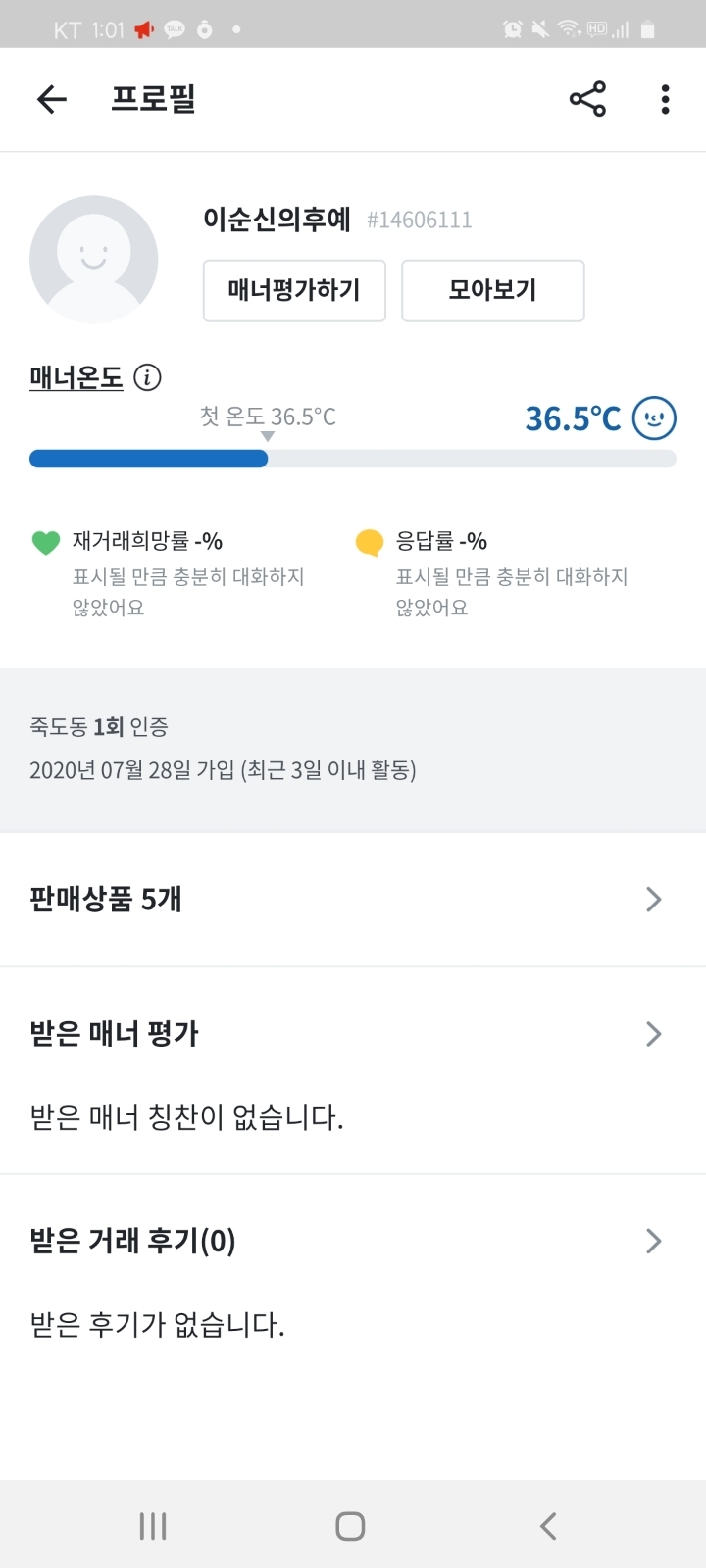Viewport: 706px width, 1568px height.
Task: Expand 받은 거래 후기(0) details
Action: (x=653, y=1241)
